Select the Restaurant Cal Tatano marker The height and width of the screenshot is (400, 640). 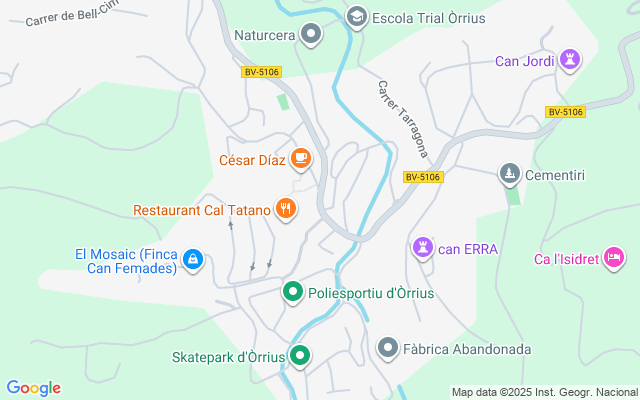point(286,209)
